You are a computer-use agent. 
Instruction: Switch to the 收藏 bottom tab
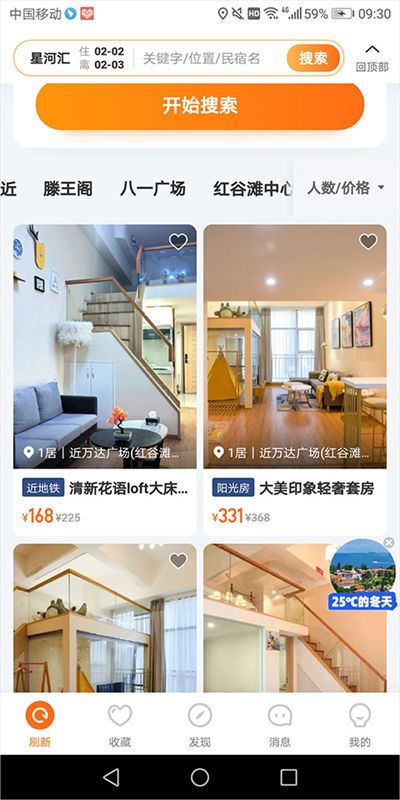click(120, 724)
